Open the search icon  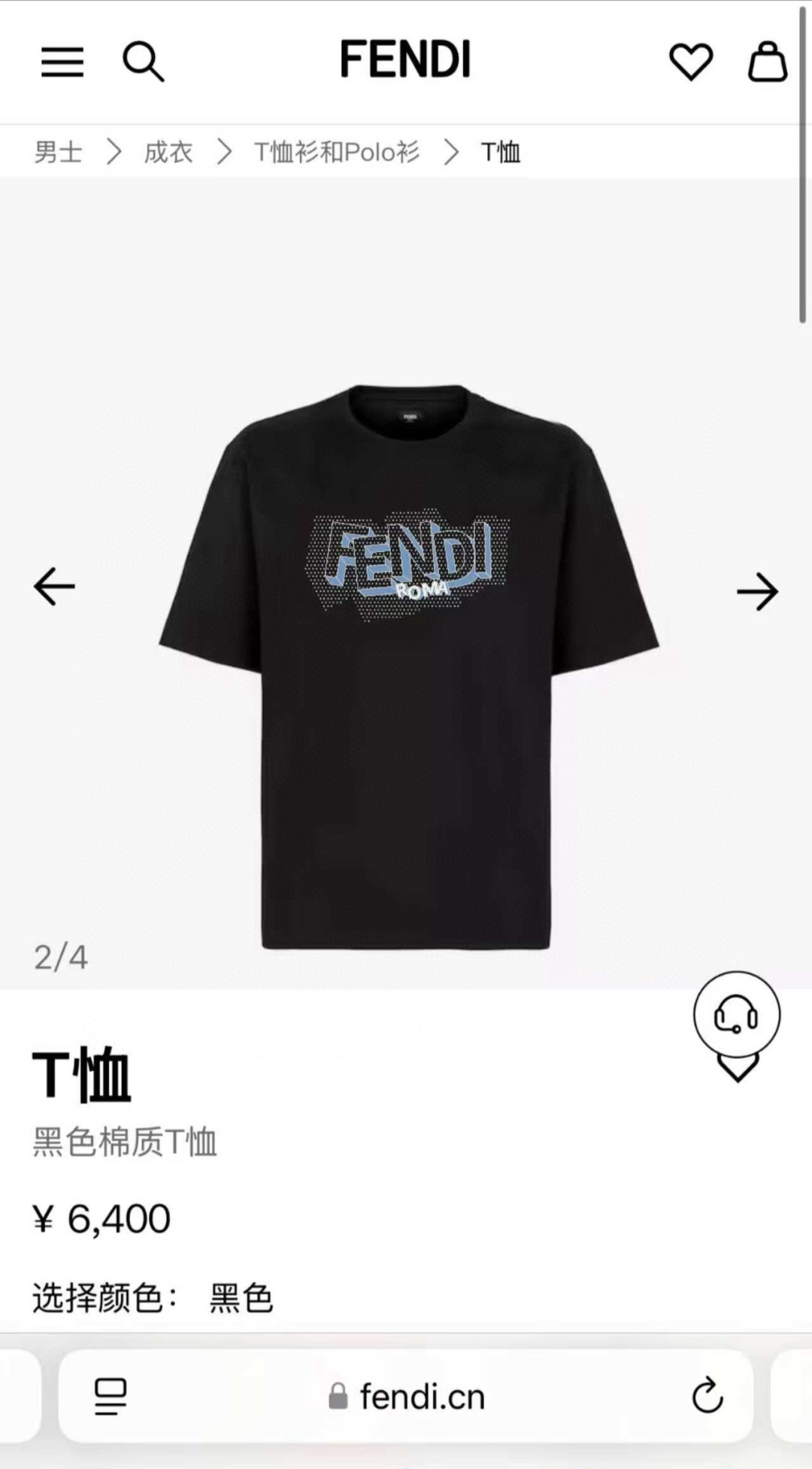[143, 62]
